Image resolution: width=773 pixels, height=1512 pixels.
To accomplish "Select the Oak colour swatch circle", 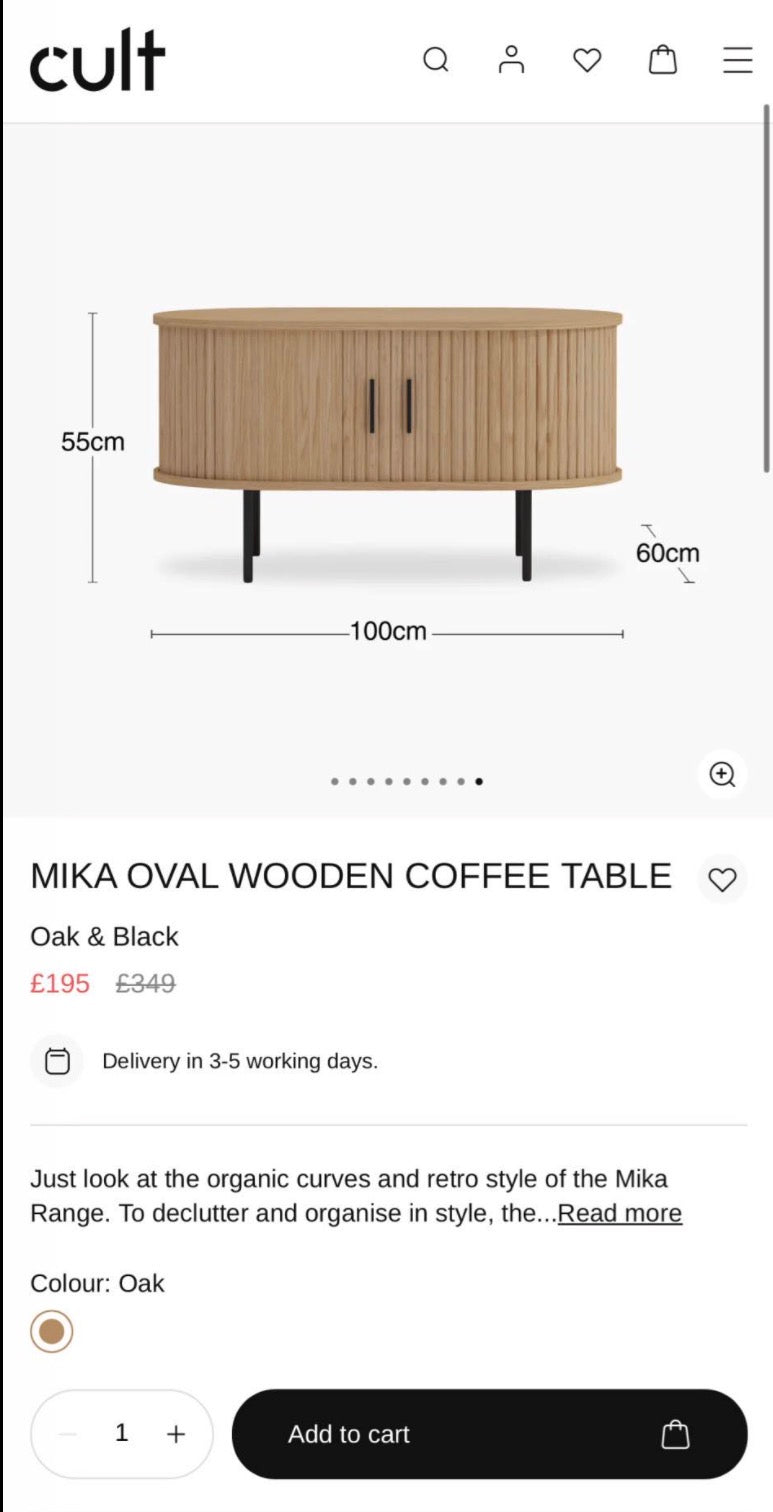I will [x=51, y=1332].
